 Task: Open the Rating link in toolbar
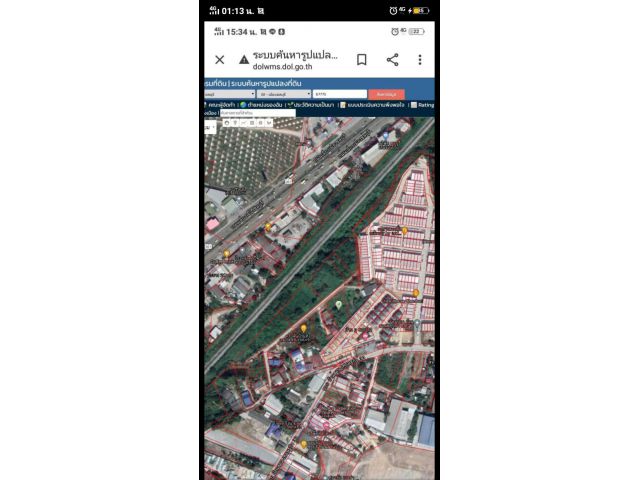coord(424,104)
